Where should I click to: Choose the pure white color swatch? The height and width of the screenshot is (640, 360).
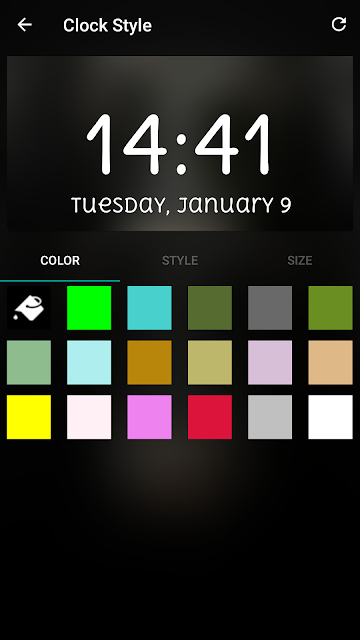click(330, 417)
